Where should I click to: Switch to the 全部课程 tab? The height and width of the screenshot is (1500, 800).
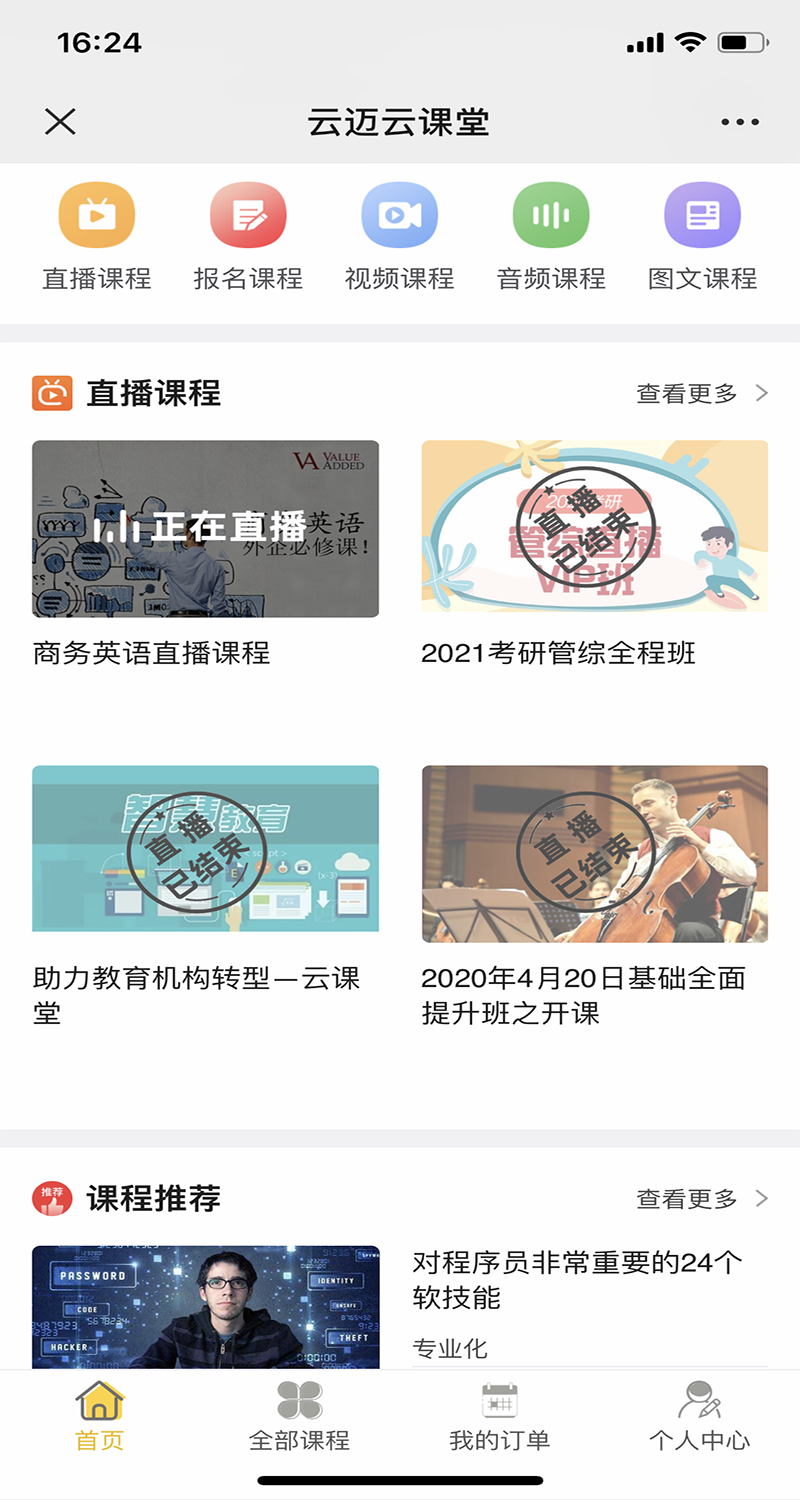tap(299, 1415)
